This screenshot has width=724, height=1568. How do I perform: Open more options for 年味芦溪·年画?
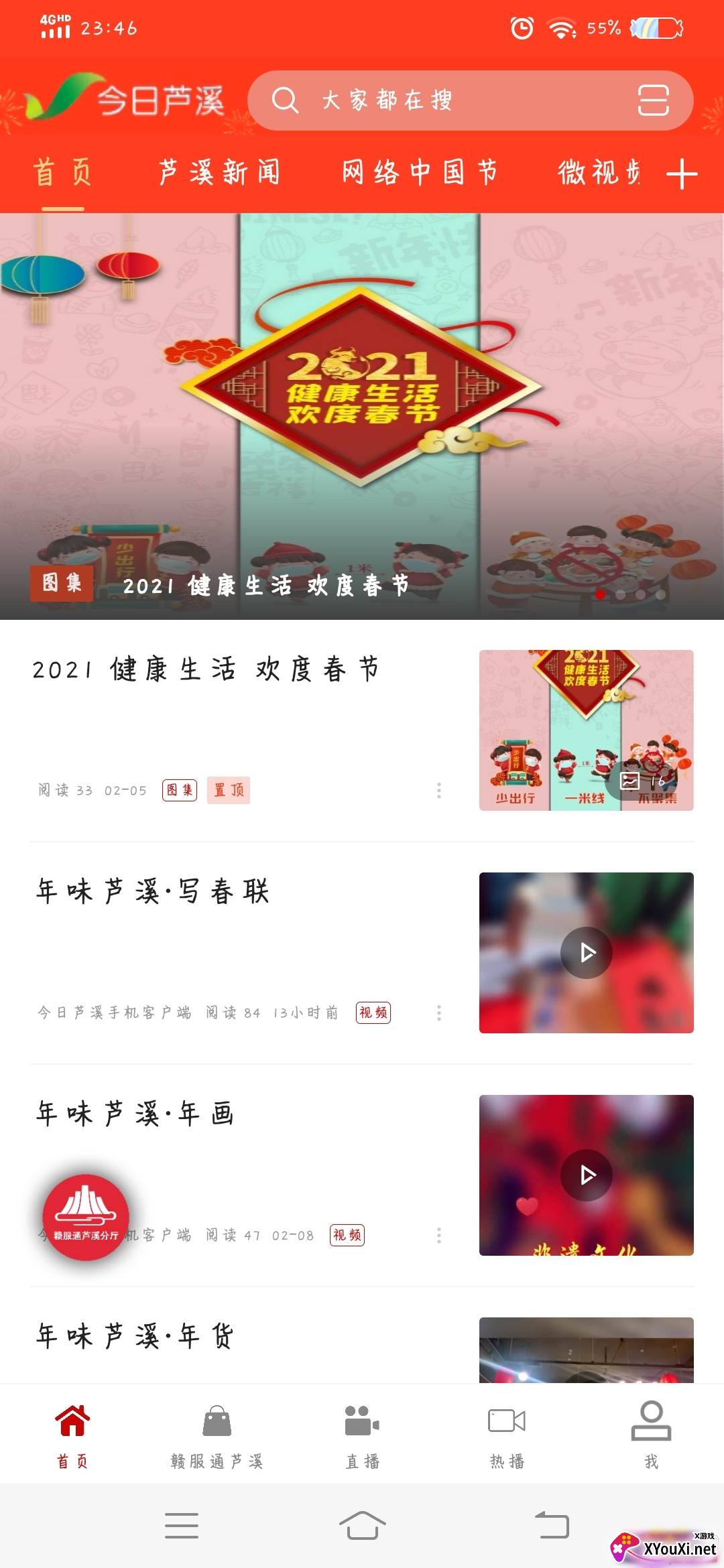(x=439, y=1235)
